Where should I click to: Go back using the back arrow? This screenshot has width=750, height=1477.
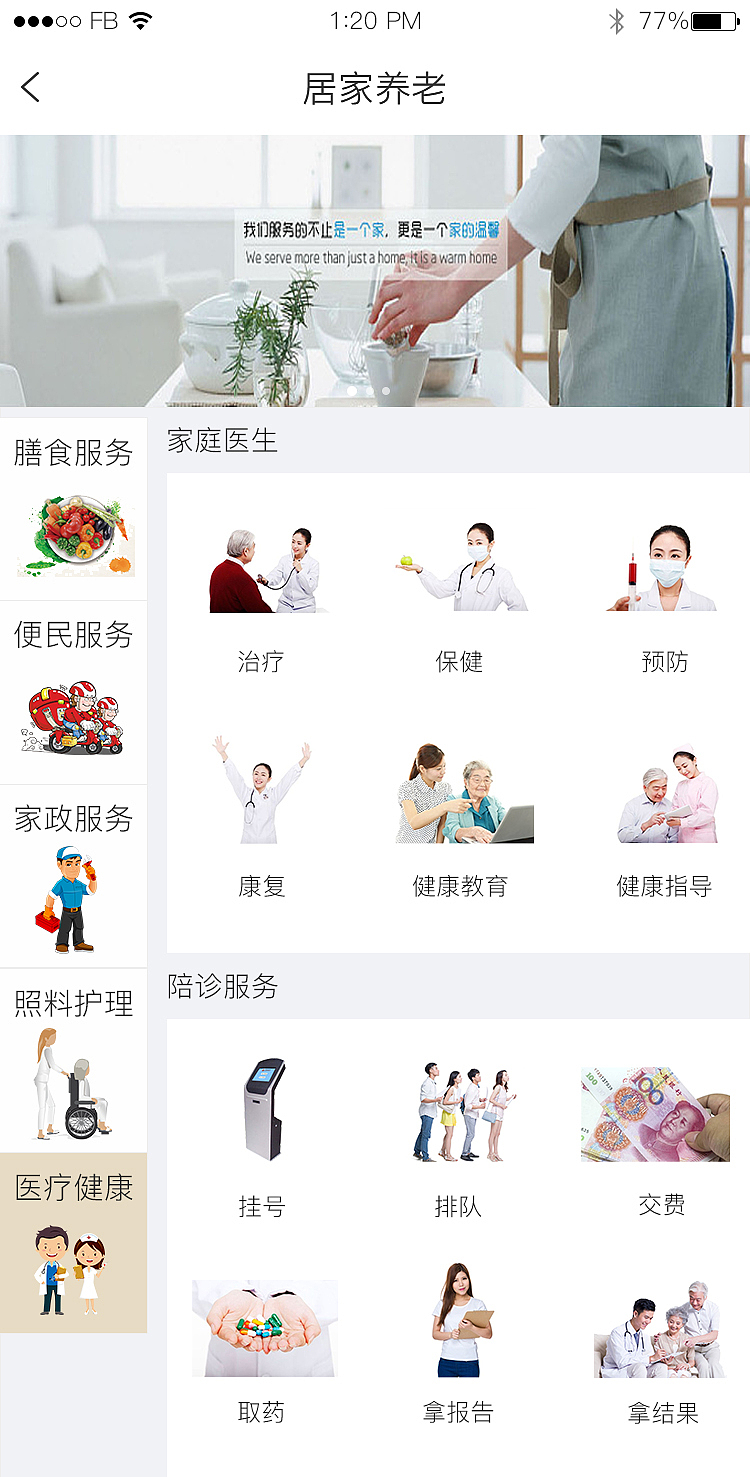(30, 88)
